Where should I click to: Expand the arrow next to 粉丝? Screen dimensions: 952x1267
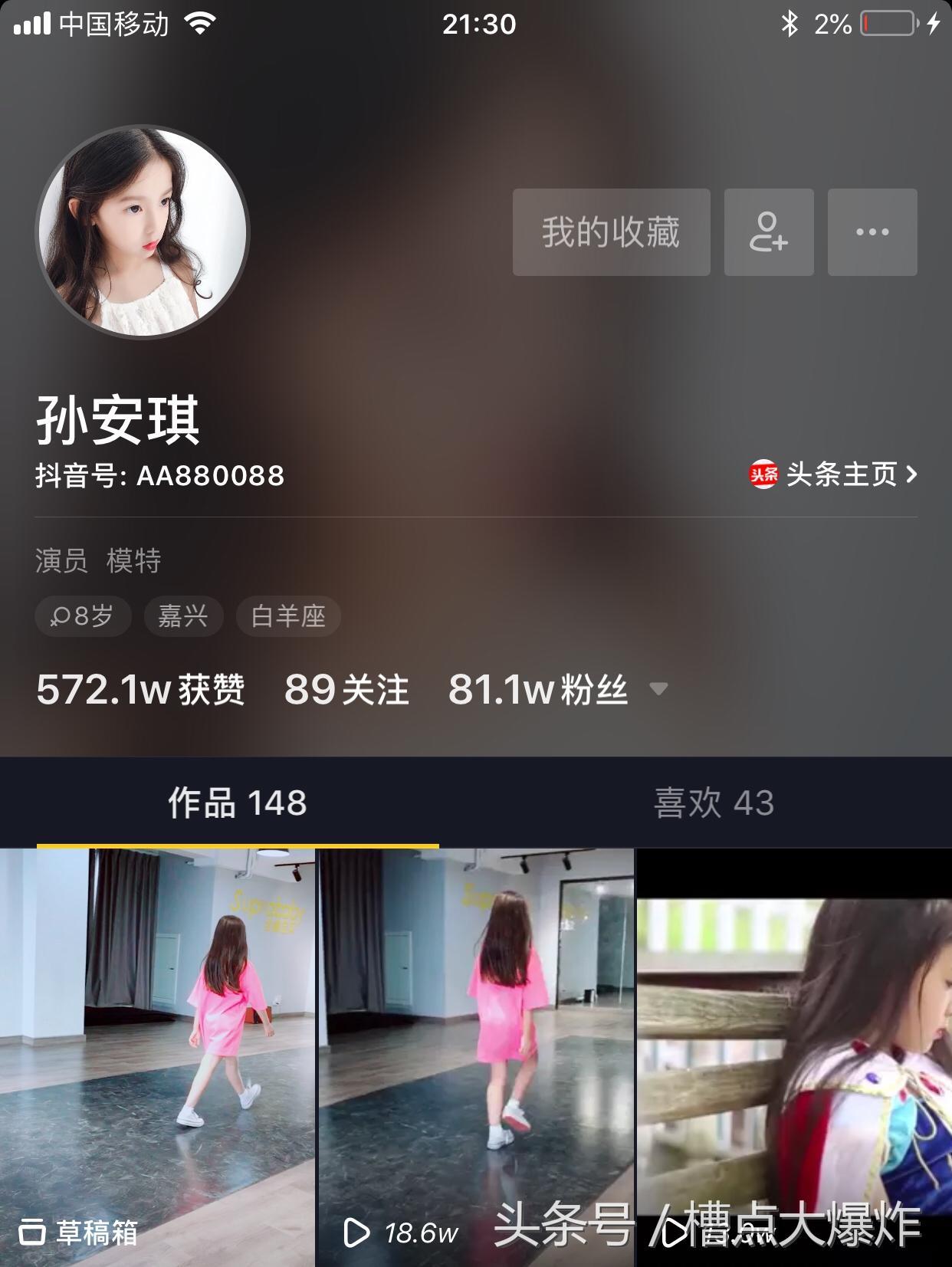coord(658,689)
